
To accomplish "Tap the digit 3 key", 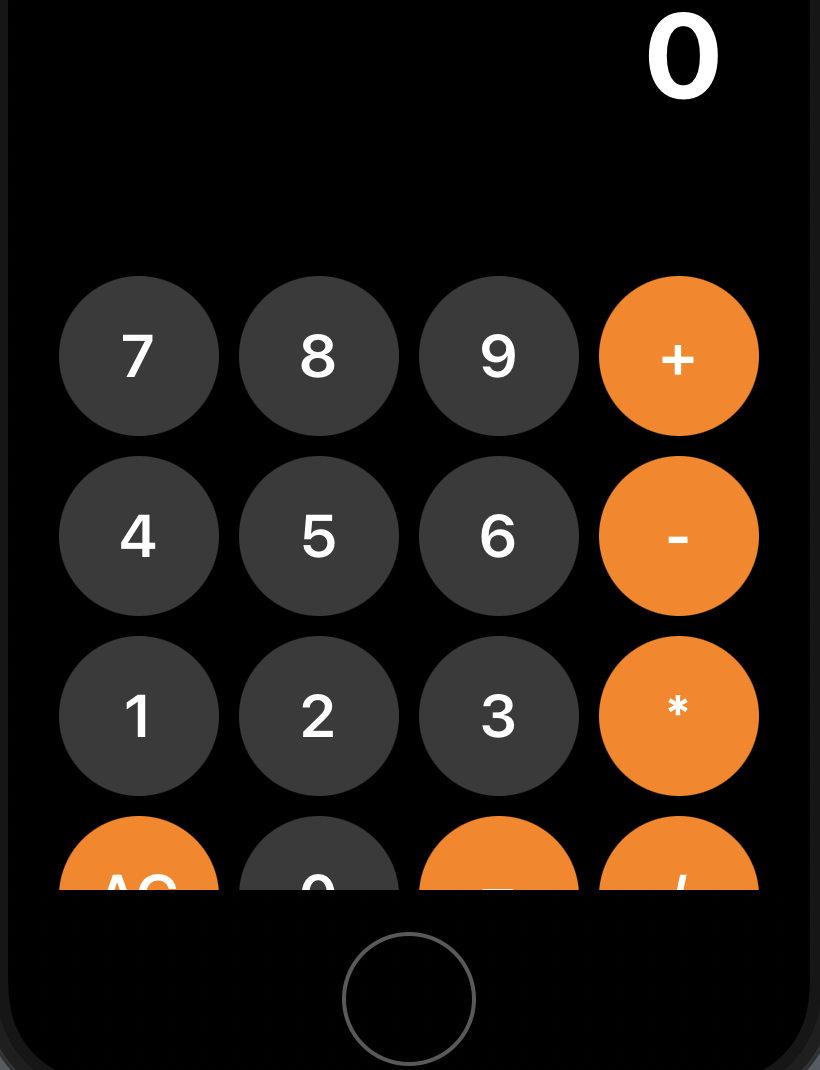I will (x=499, y=716).
